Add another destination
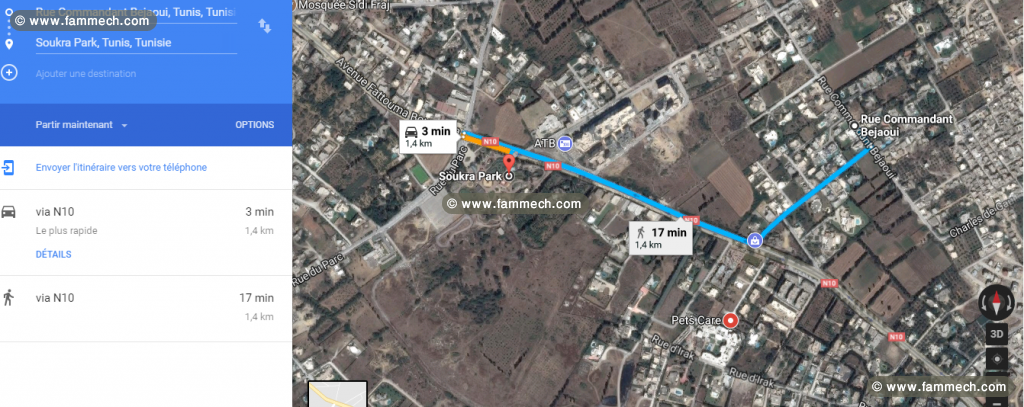1024x407 pixels. [x=84, y=73]
